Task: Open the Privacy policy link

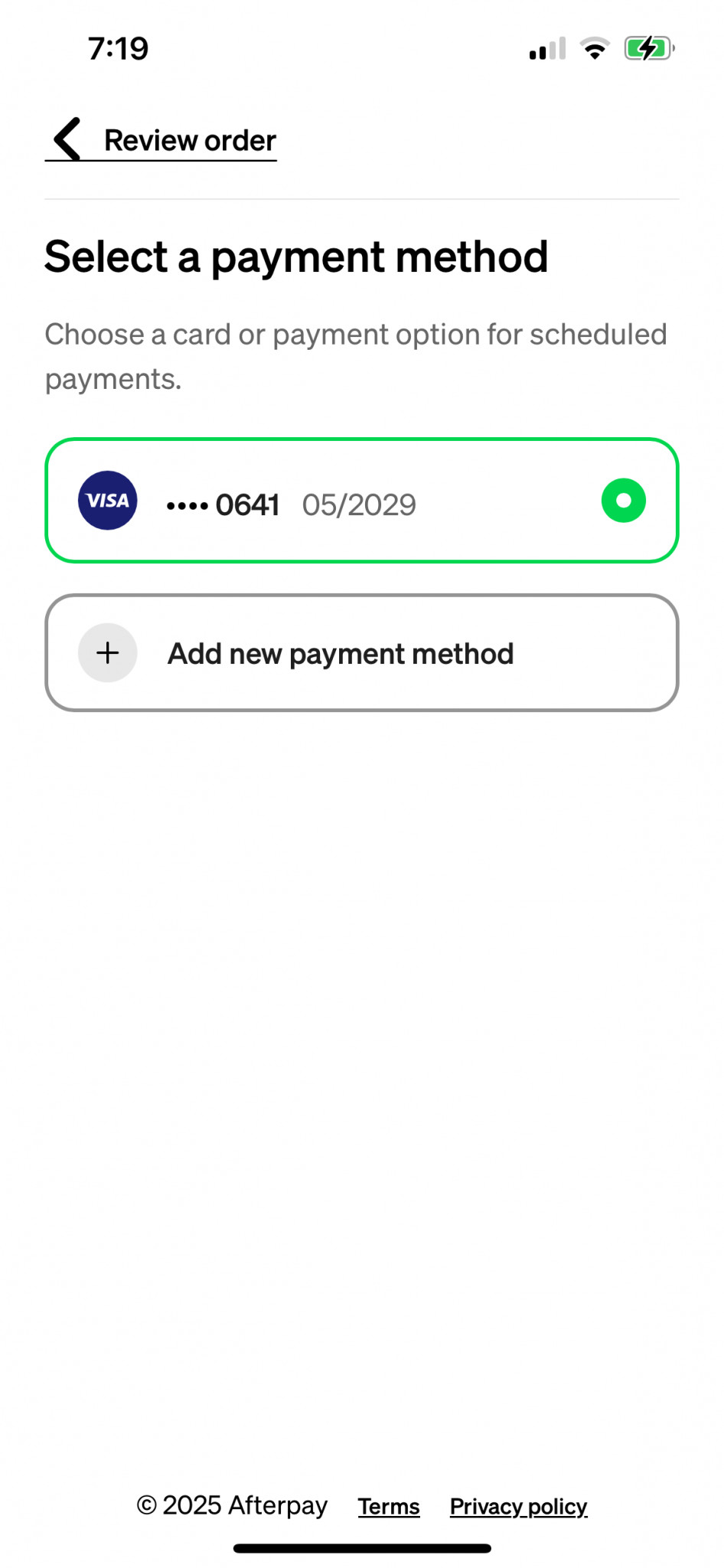Action: pos(519,1506)
